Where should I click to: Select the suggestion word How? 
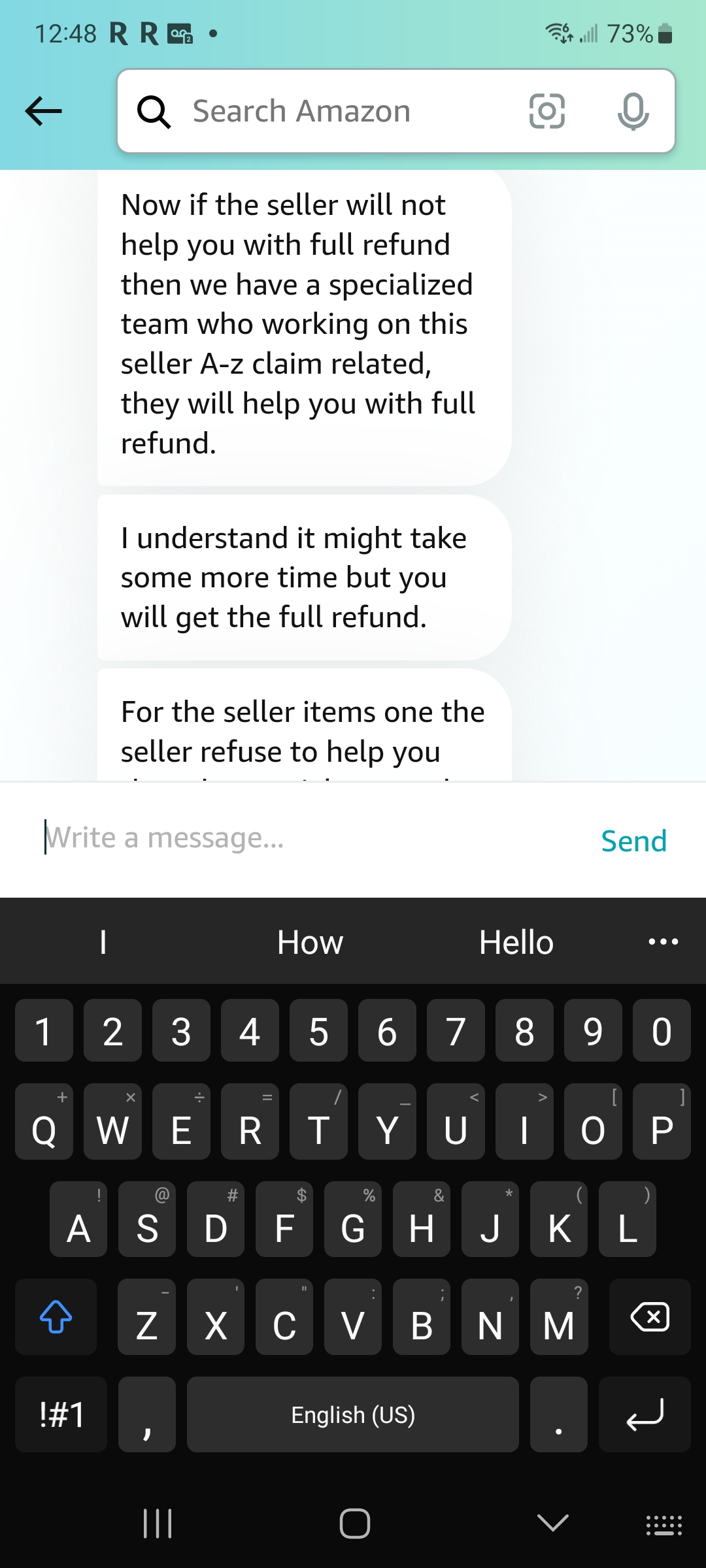pyautogui.click(x=310, y=941)
